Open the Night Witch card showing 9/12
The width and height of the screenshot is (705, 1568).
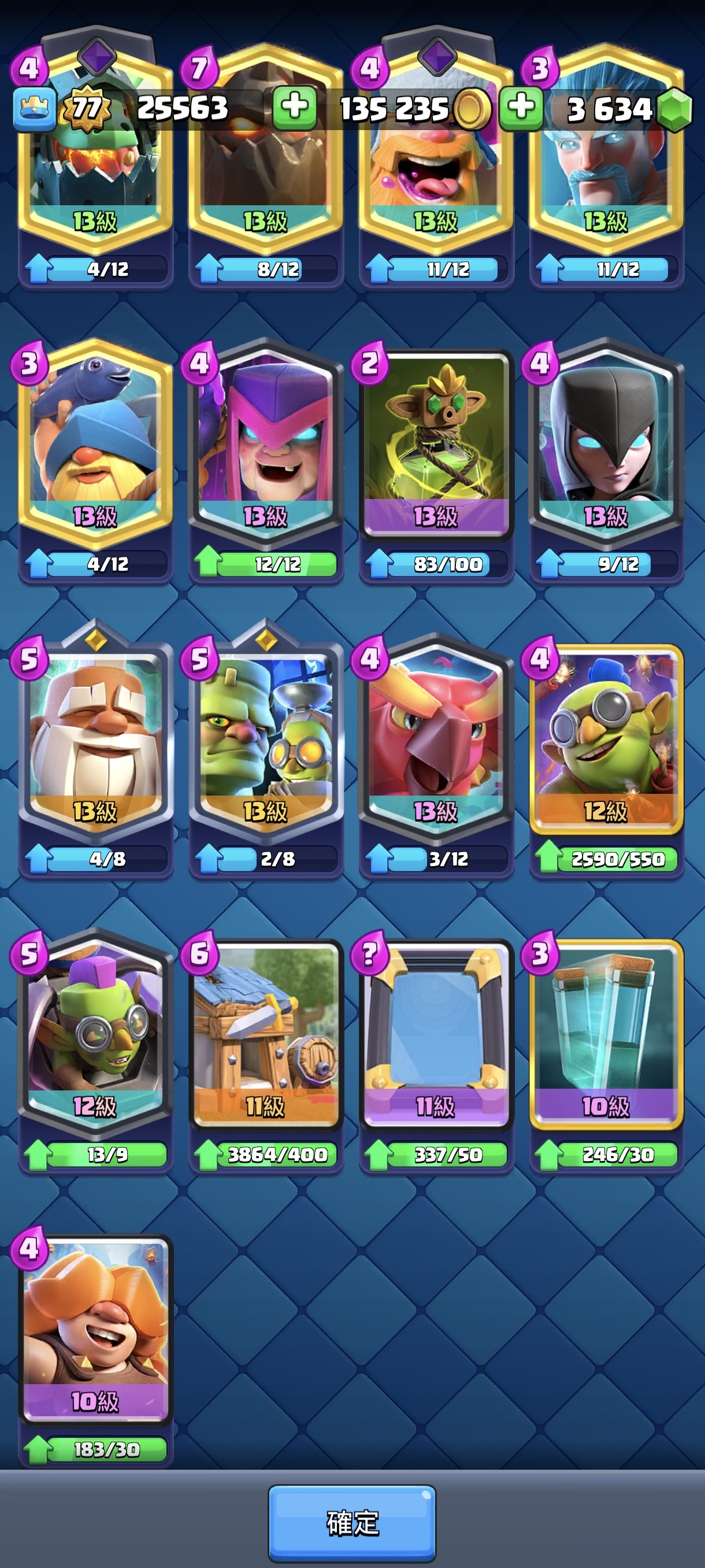click(x=606, y=445)
